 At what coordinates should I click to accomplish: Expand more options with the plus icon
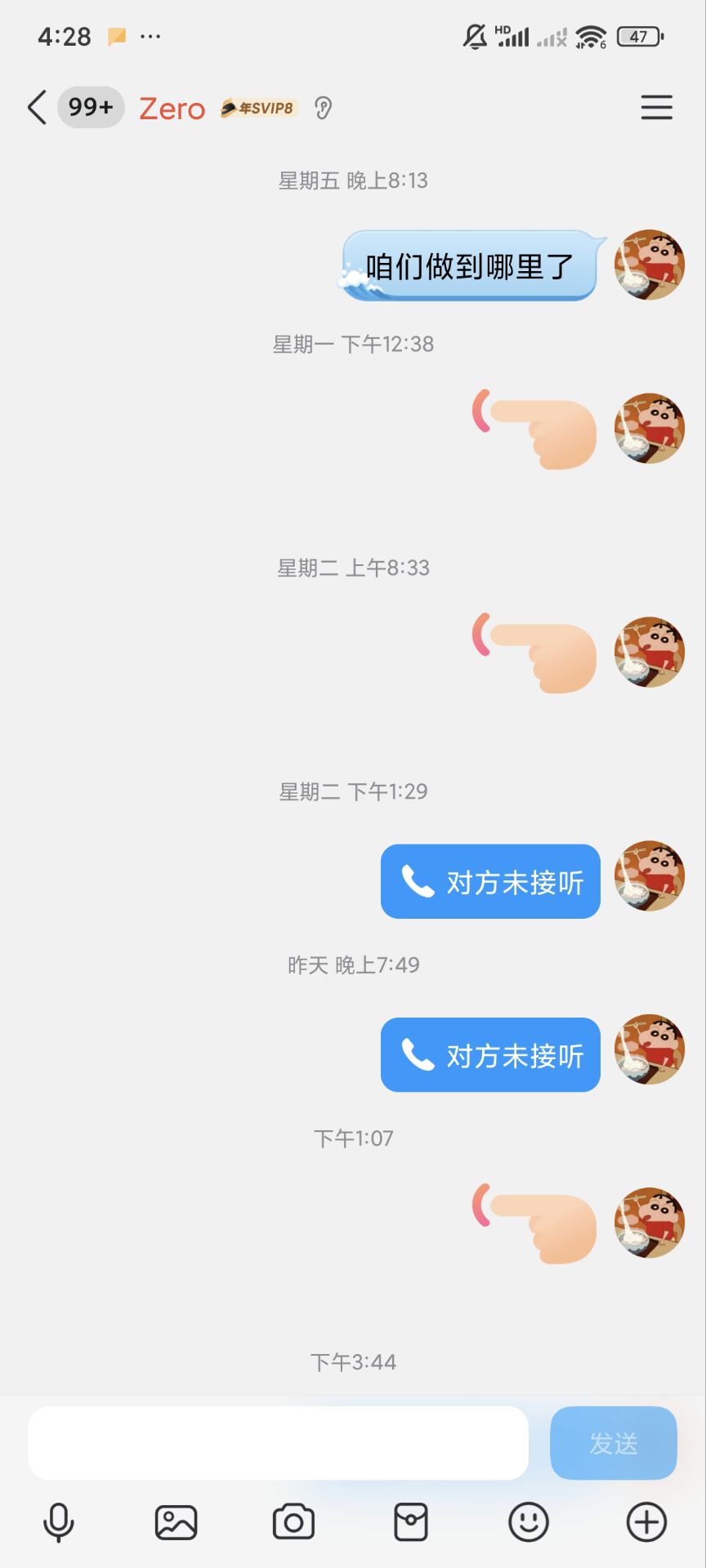[646, 1522]
